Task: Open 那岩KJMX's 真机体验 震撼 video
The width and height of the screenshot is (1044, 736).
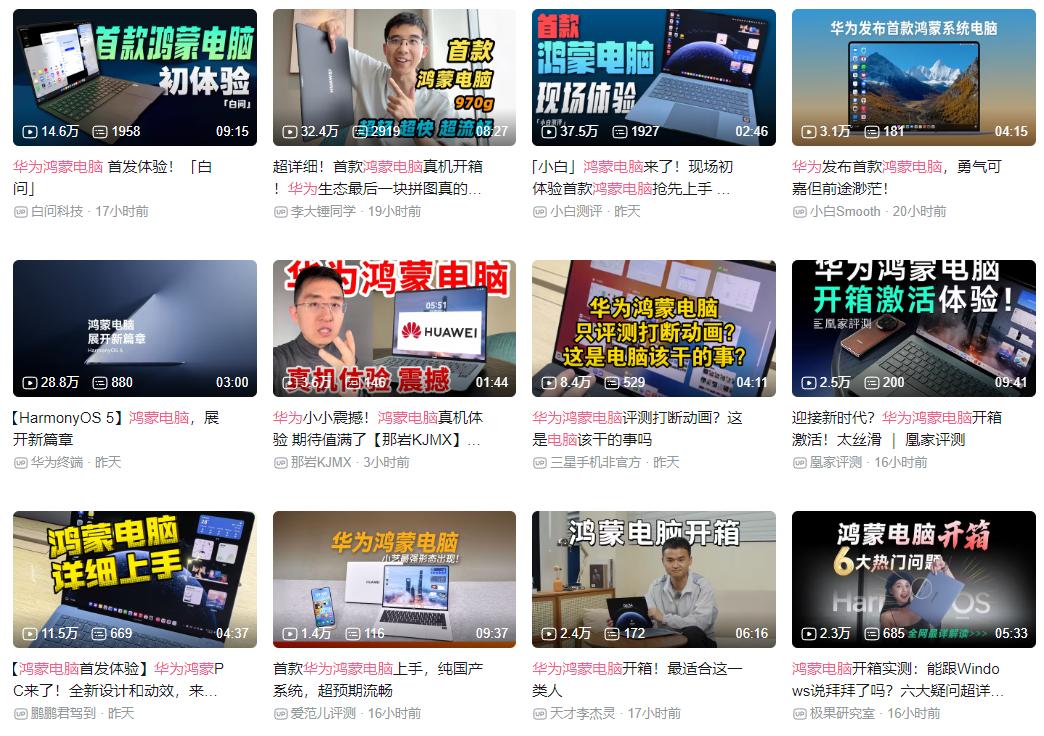Action: click(394, 328)
